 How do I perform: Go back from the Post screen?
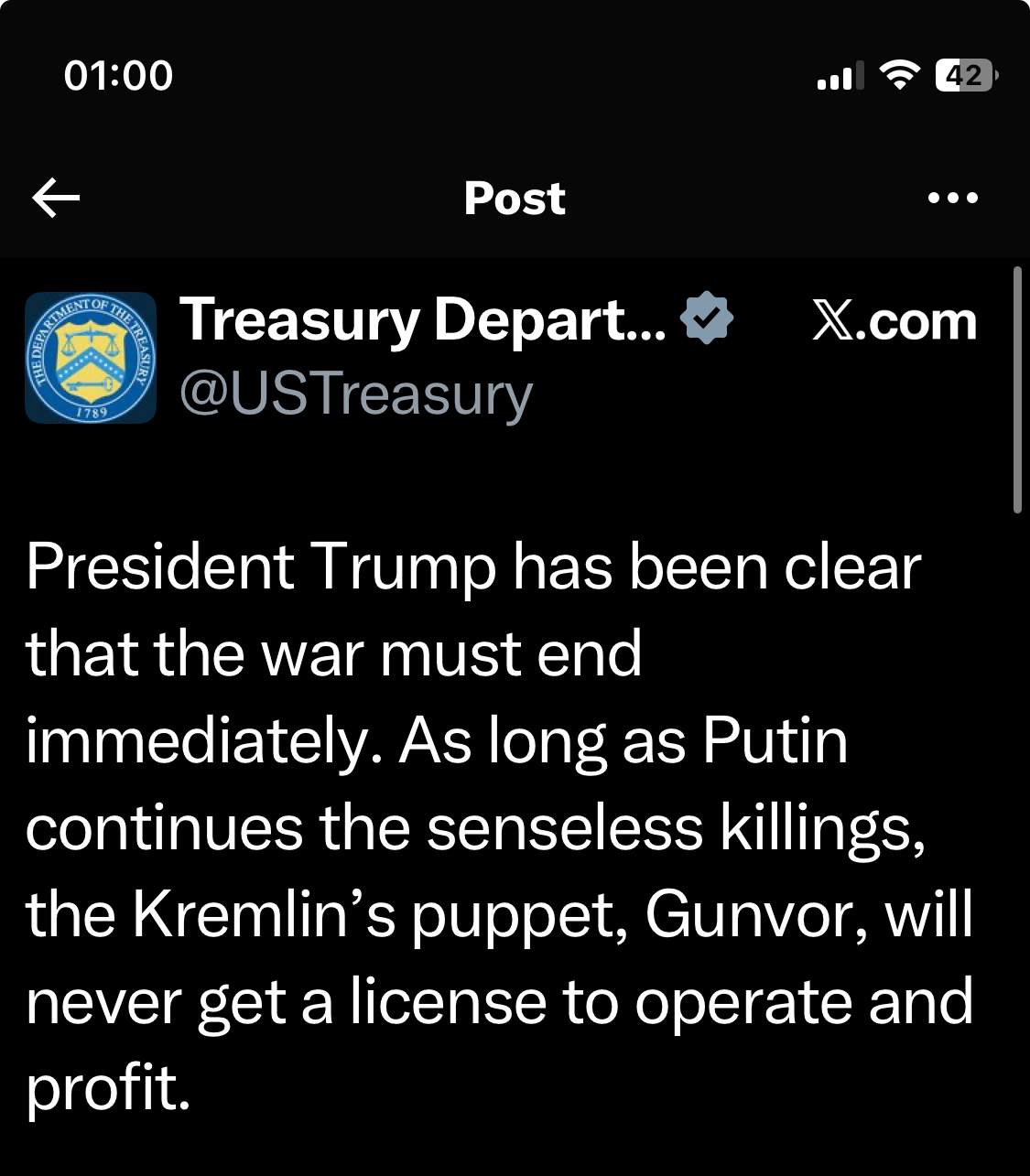click(x=56, y=198)
